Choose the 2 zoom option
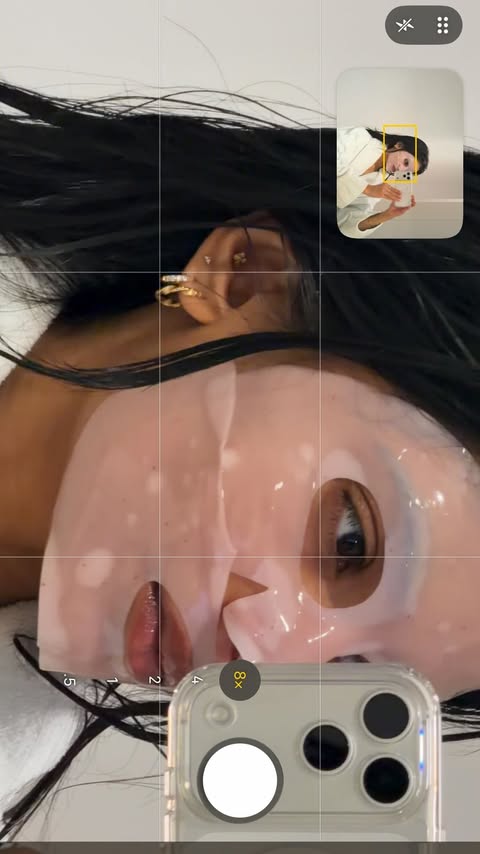Screen dimensions: 480x854 [x=155, y=680]
